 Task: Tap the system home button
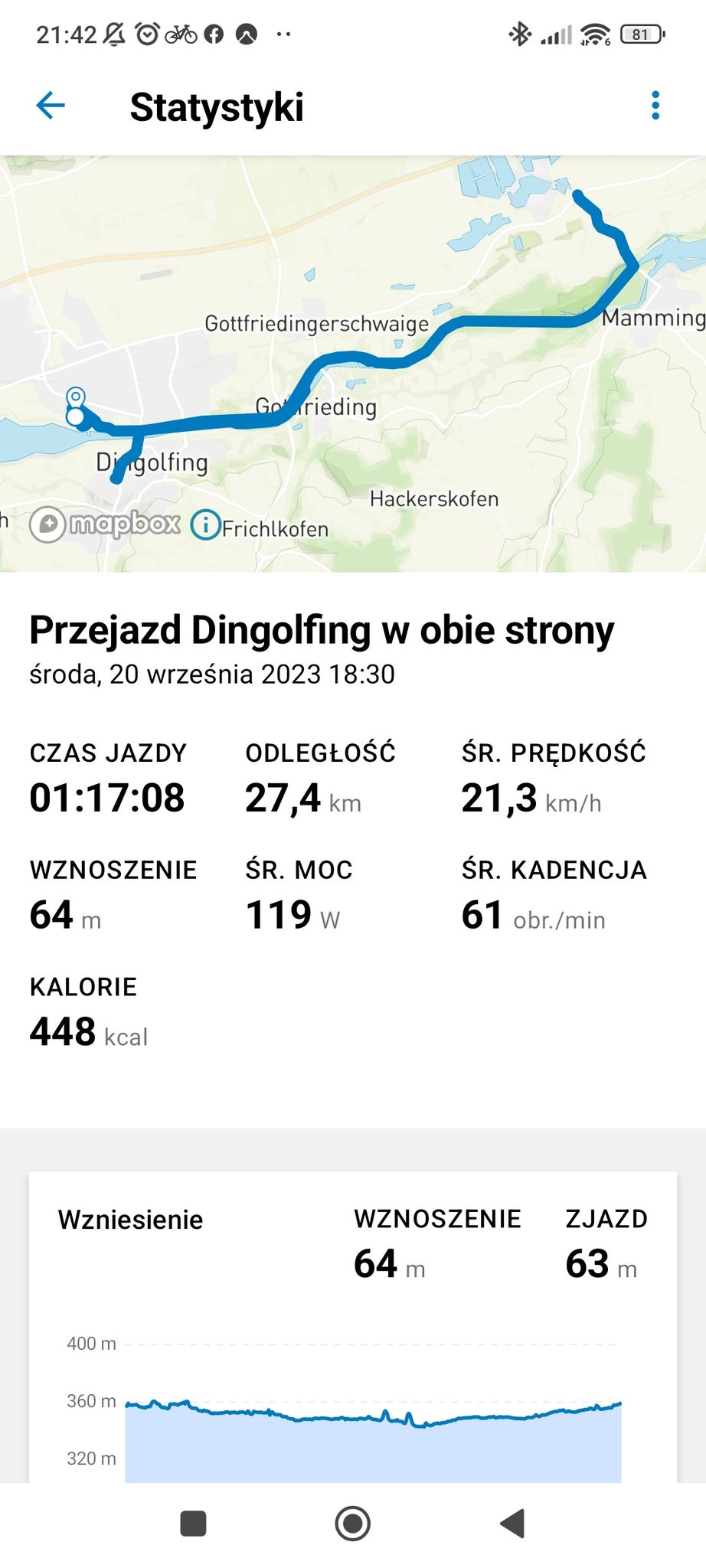click(353, 1524)
